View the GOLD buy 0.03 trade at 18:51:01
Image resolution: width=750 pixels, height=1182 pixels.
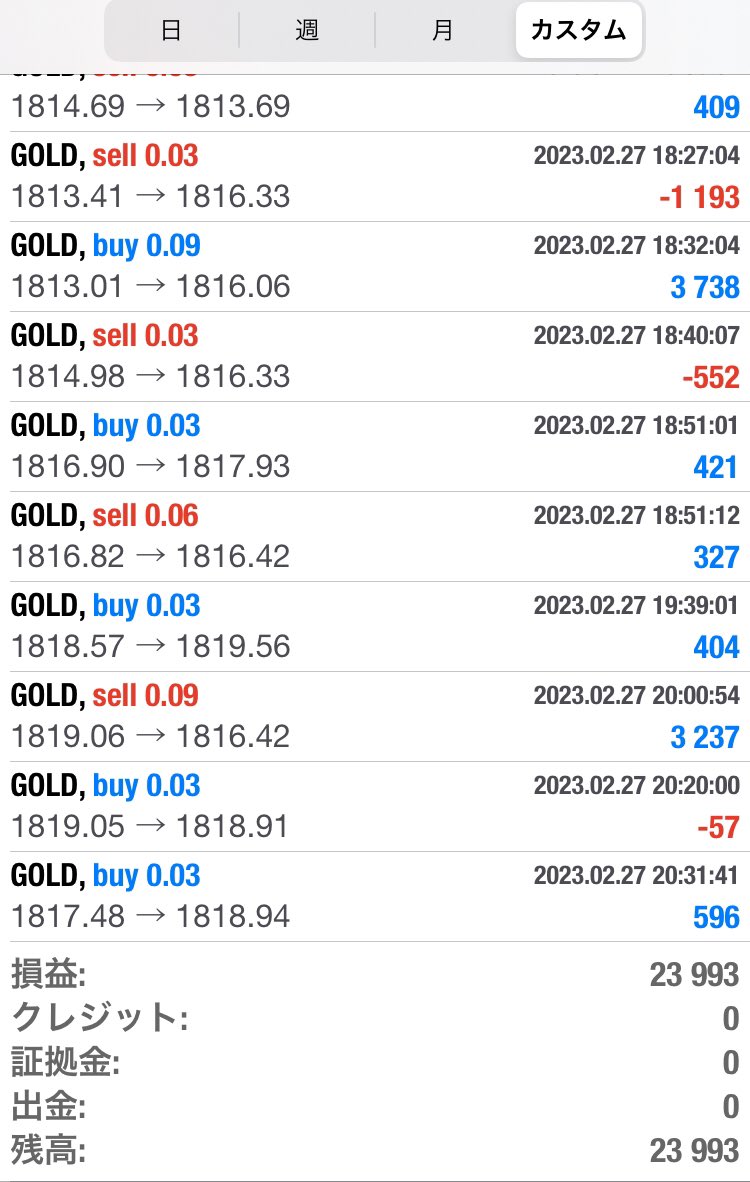click(x=375, y=446)
